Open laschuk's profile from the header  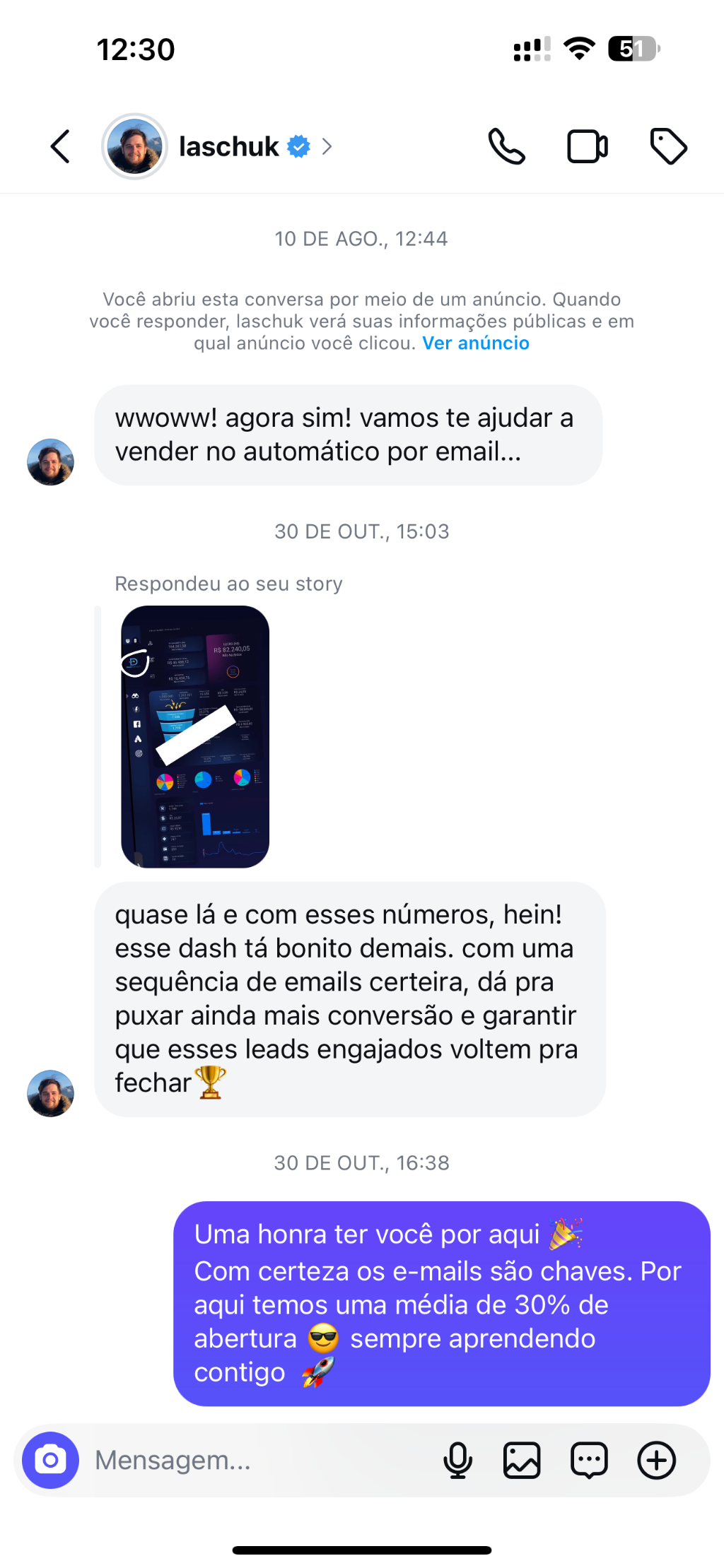click(228, 147)
